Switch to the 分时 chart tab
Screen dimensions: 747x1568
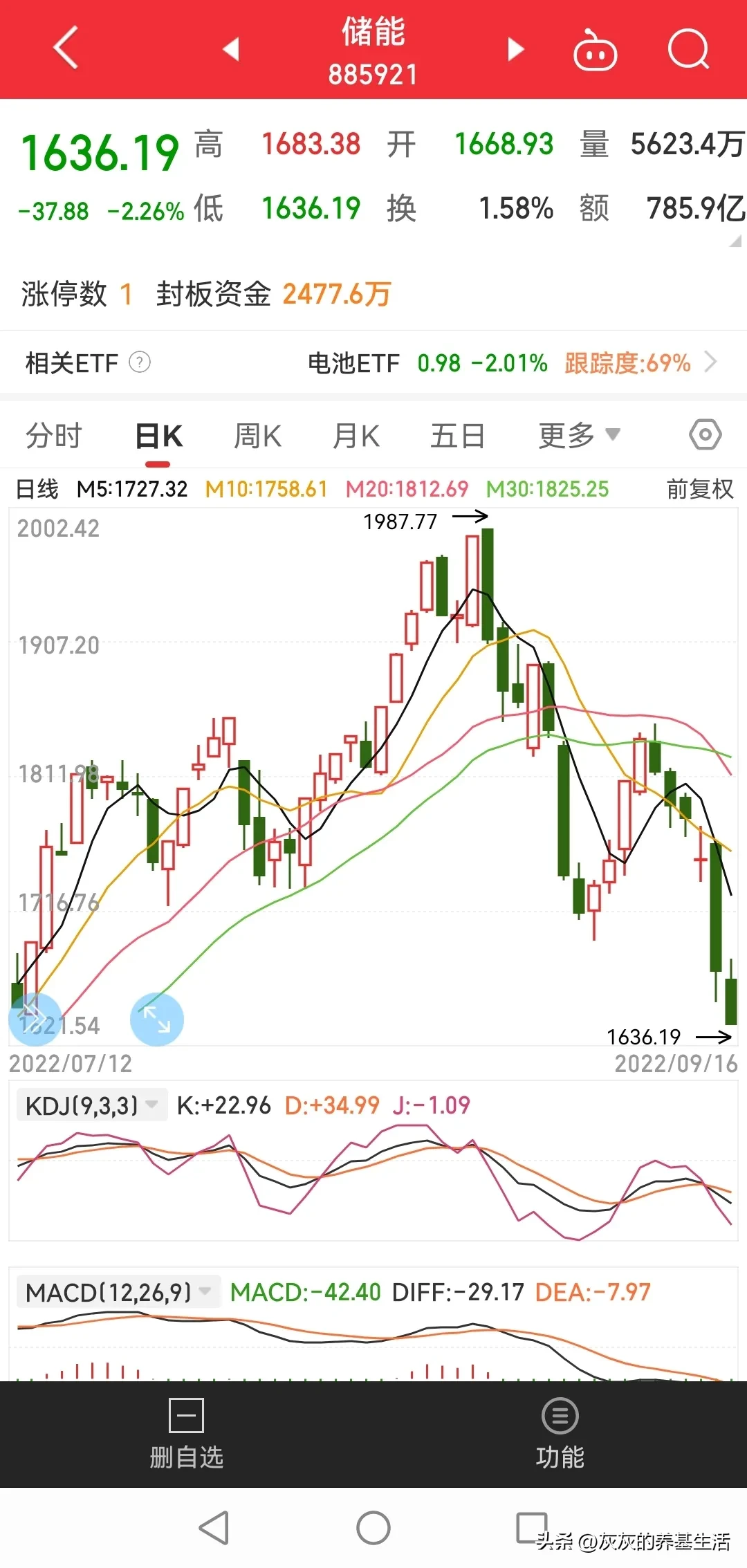pos(54,436)
